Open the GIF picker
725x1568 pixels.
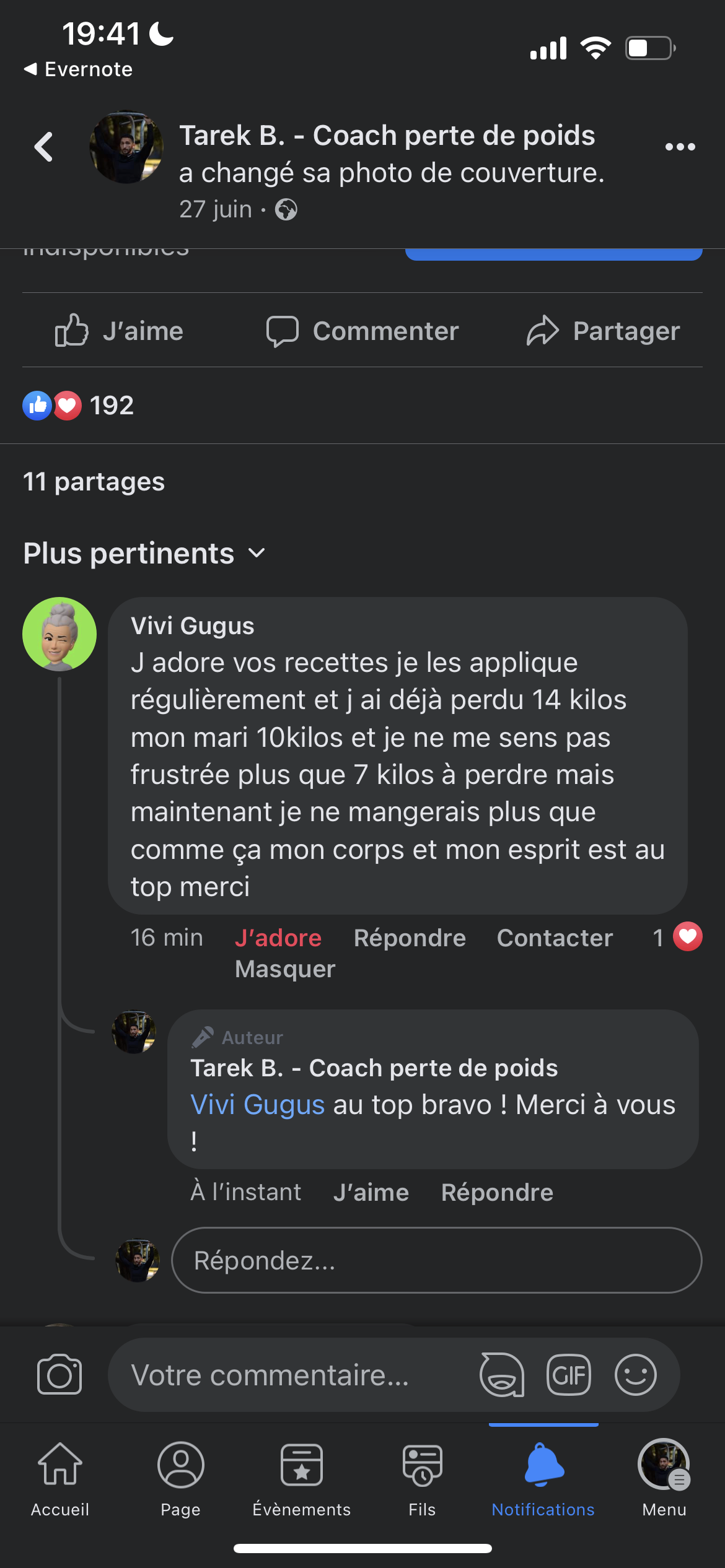pyautogui.click(x=568, y=1375)
